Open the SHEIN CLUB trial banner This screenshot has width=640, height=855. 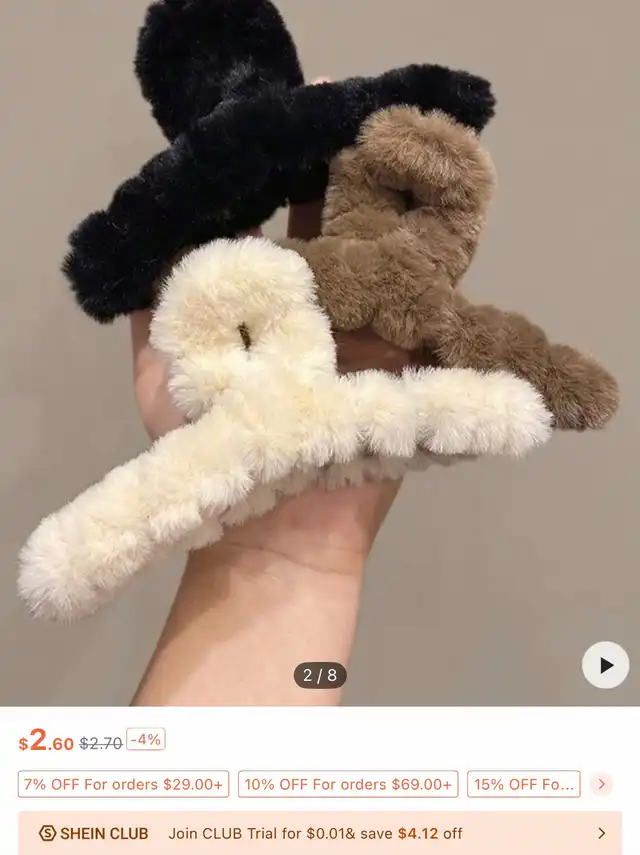coord(320,833)
